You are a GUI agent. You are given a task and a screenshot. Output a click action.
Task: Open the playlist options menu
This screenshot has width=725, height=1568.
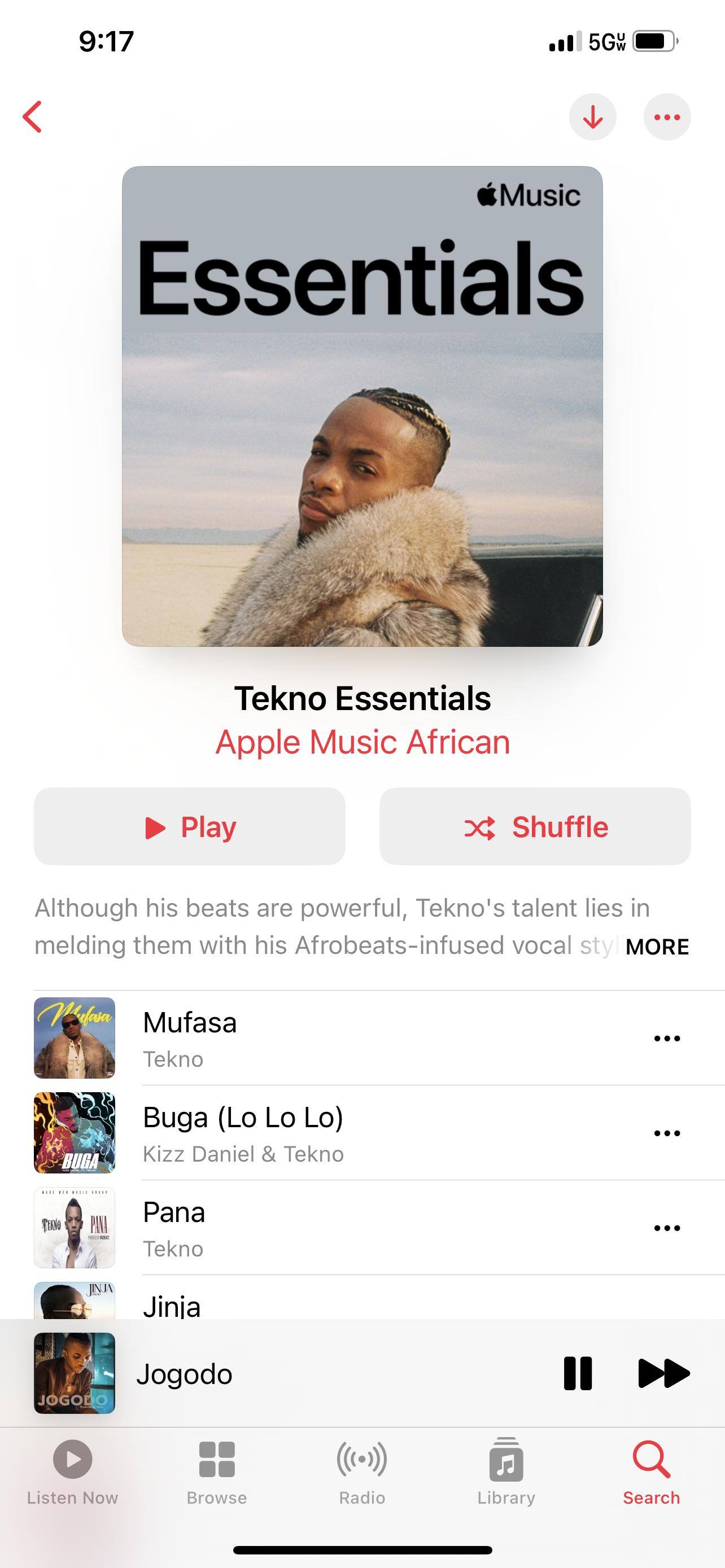(x=667, y=117)
